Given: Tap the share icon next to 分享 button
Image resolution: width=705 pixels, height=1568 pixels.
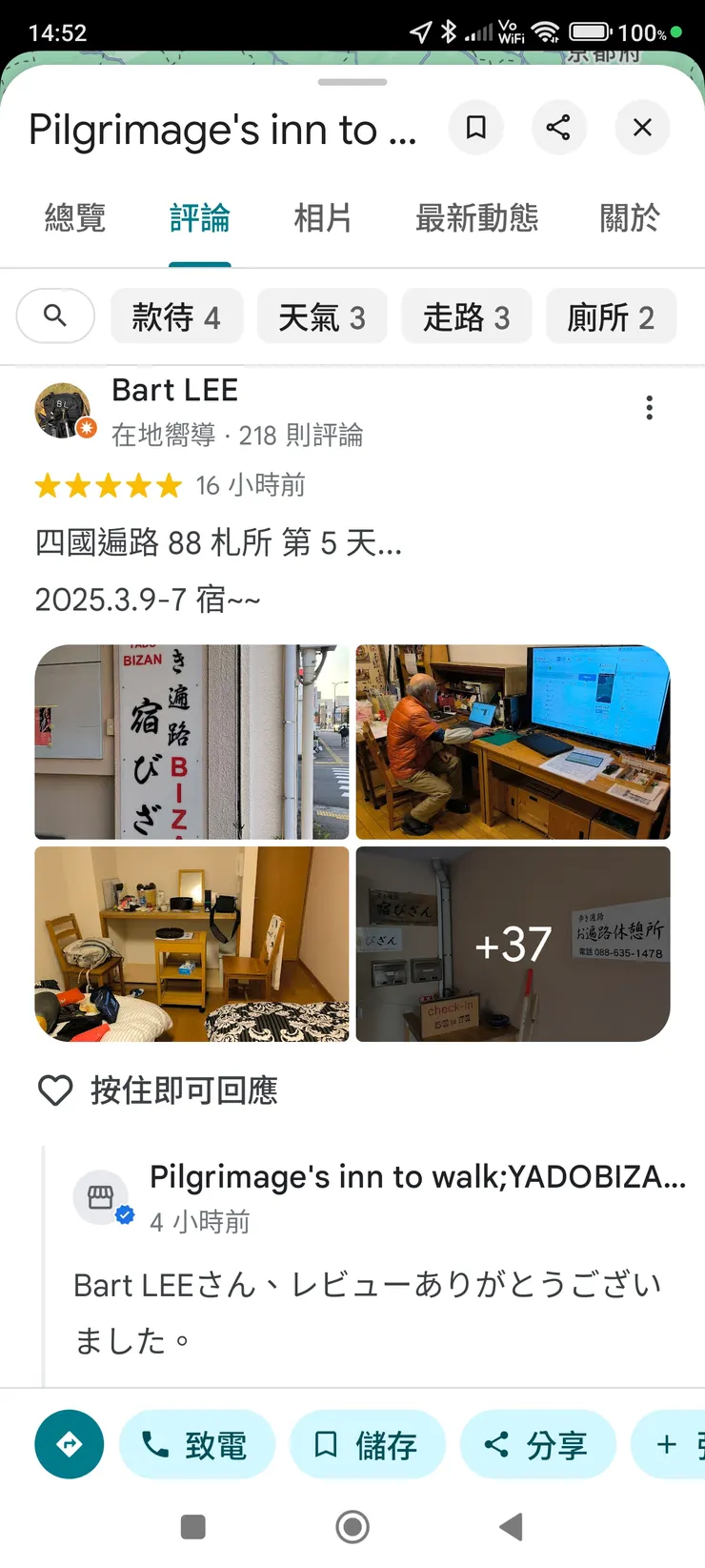Looking at the screenshot, I should coord(498,1444).
